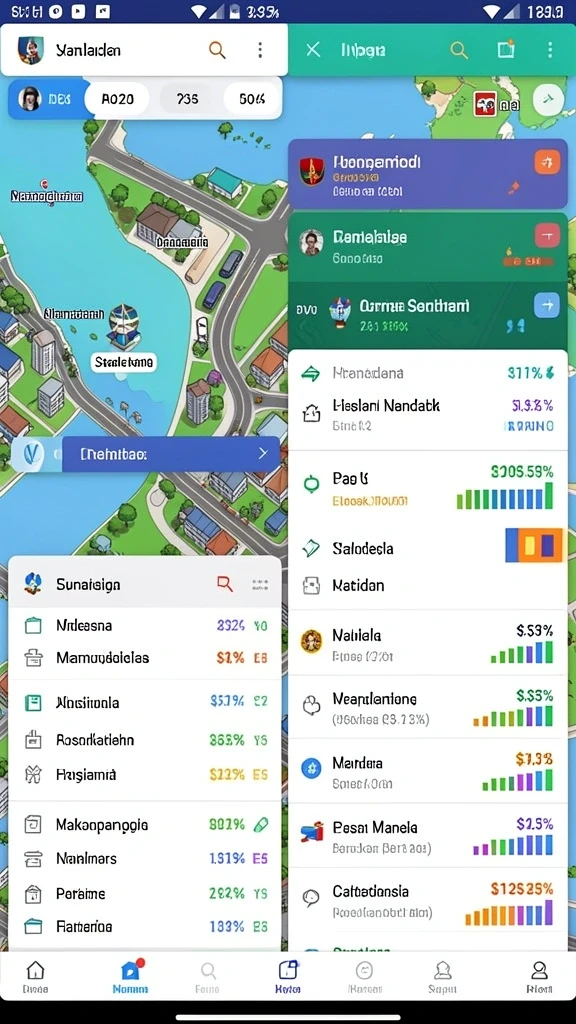Open the Makopangoie row
The image size is (576, 1024).
click(146, 825)
